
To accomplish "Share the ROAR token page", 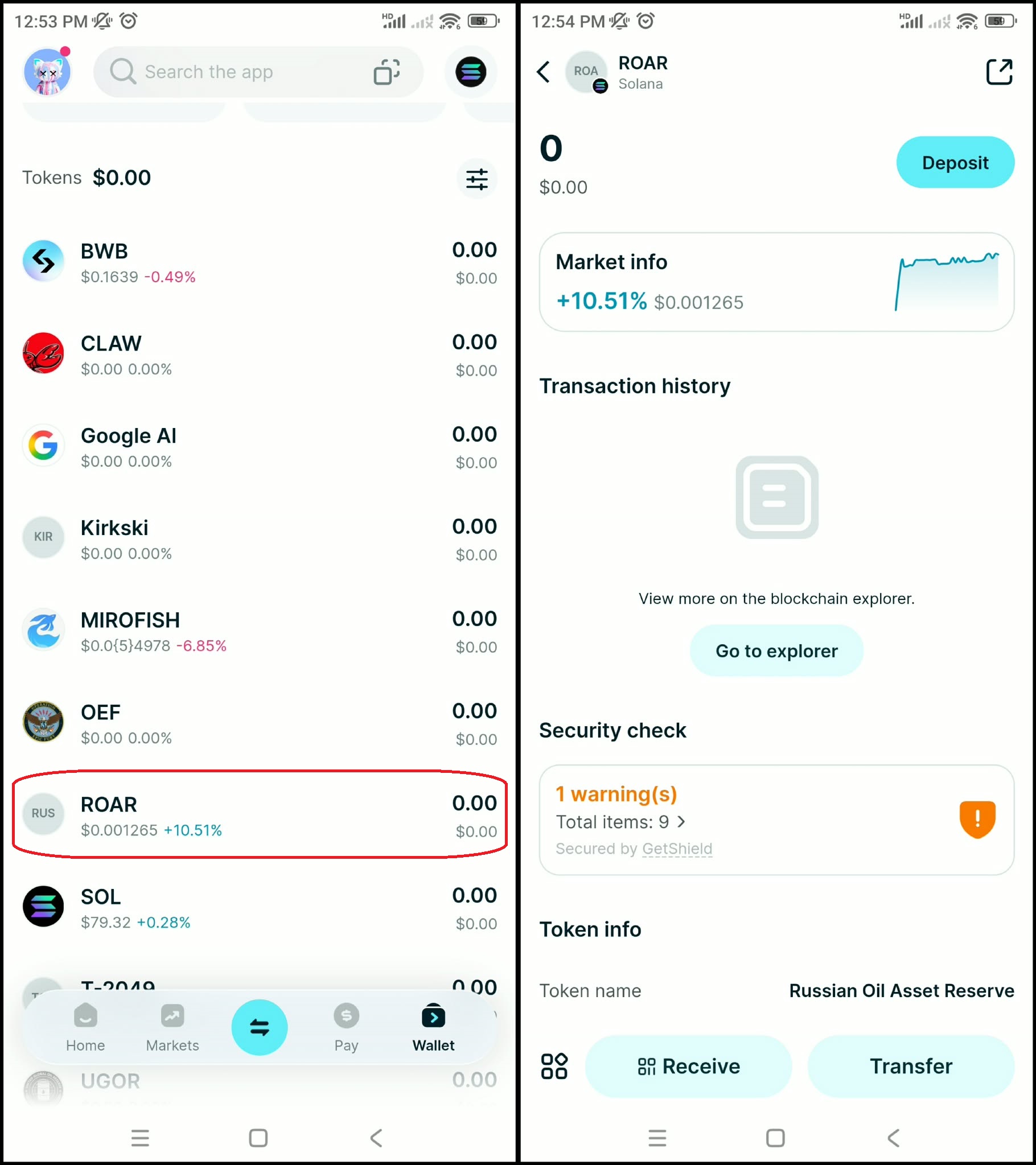I will [x=998, y=72].
